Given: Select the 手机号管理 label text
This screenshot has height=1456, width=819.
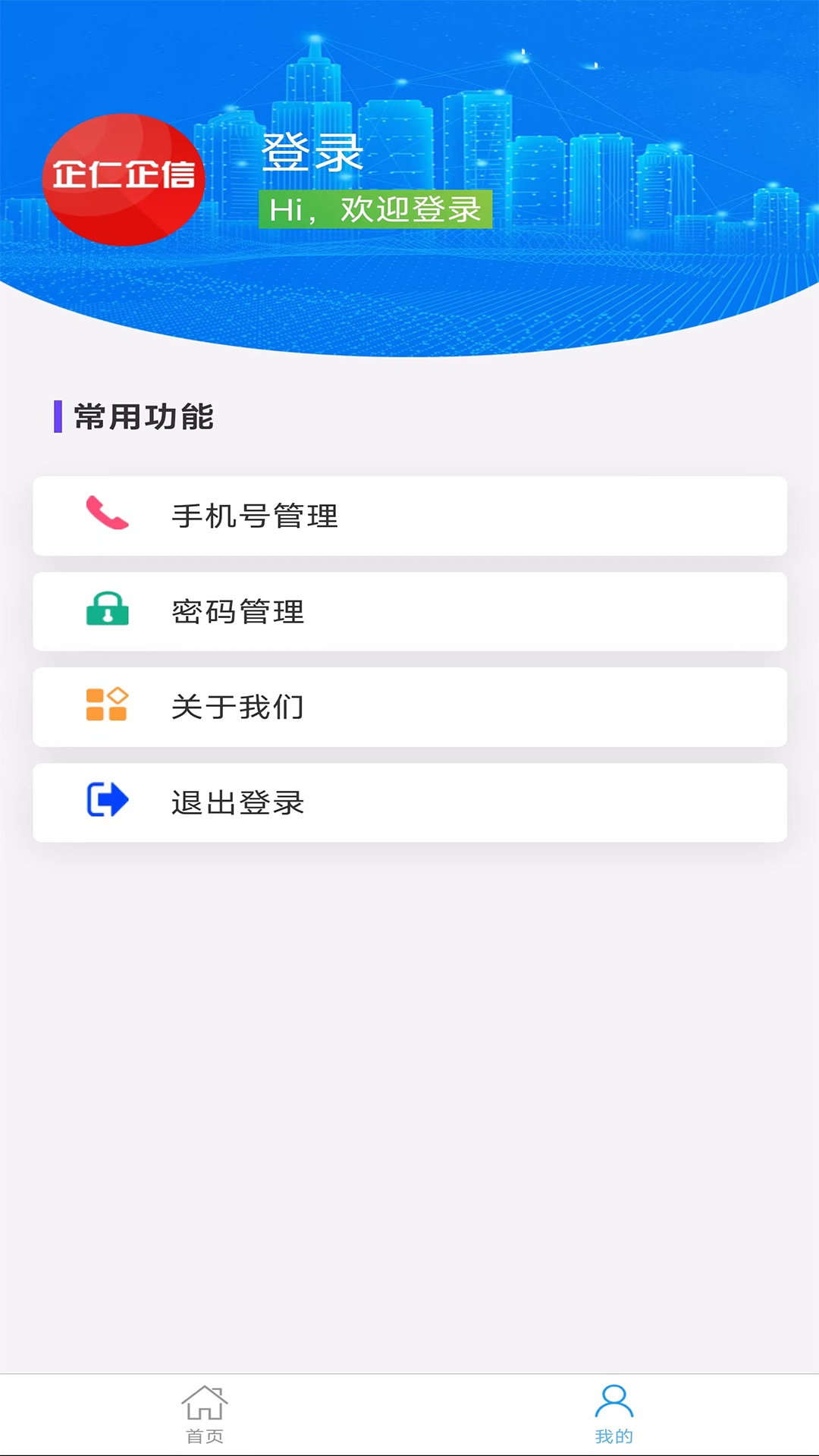Looking at the screenshot, I should click(256, 516).
